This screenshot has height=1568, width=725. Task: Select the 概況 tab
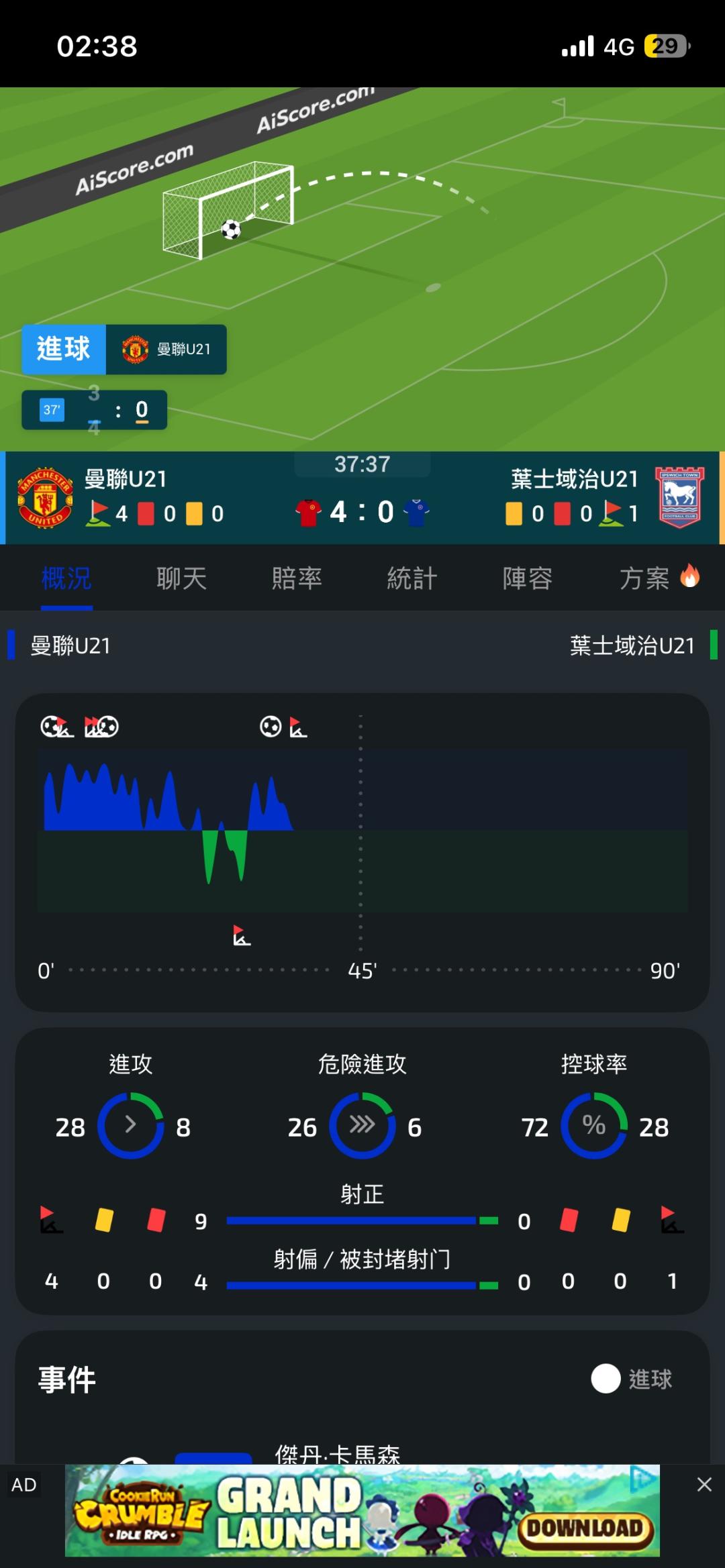pyautogui.click(x=66, y=578)
